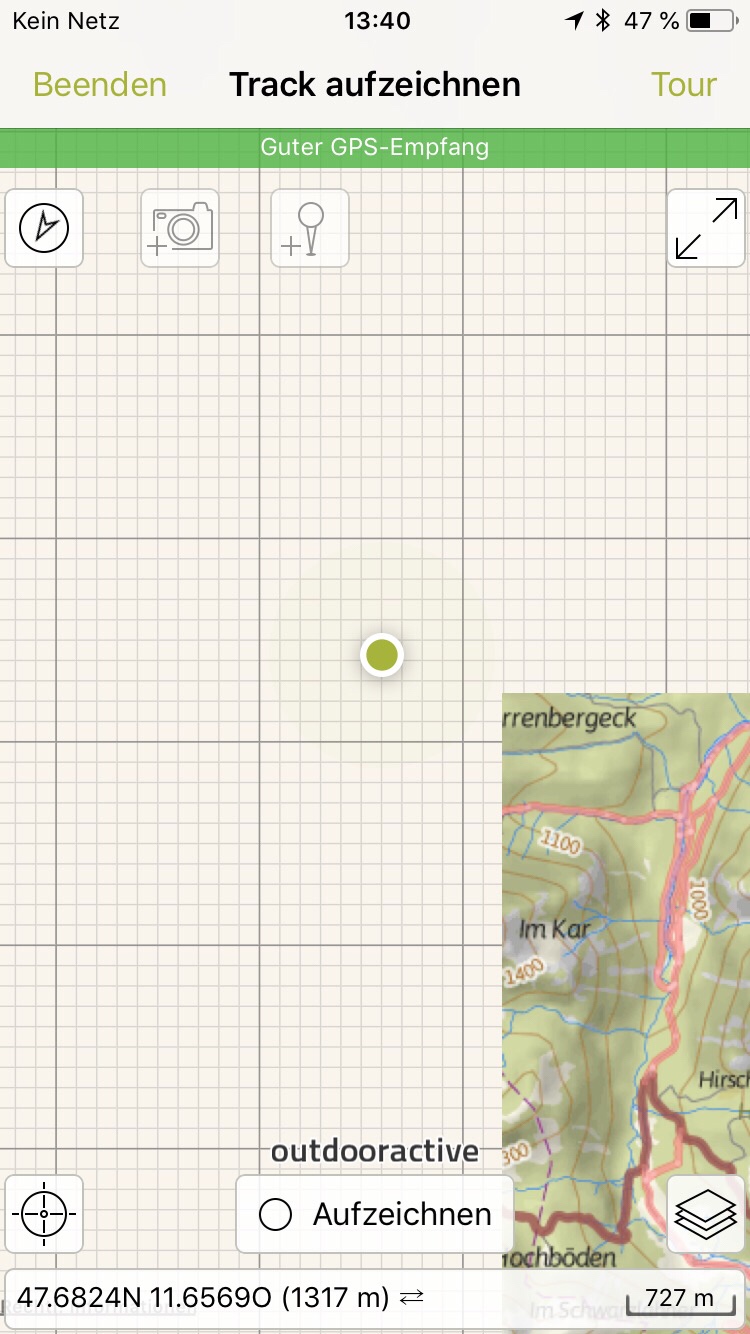The width and height of the screenshot is (750, 1334).
Task: Open map layers selection
Action: 706,1214
